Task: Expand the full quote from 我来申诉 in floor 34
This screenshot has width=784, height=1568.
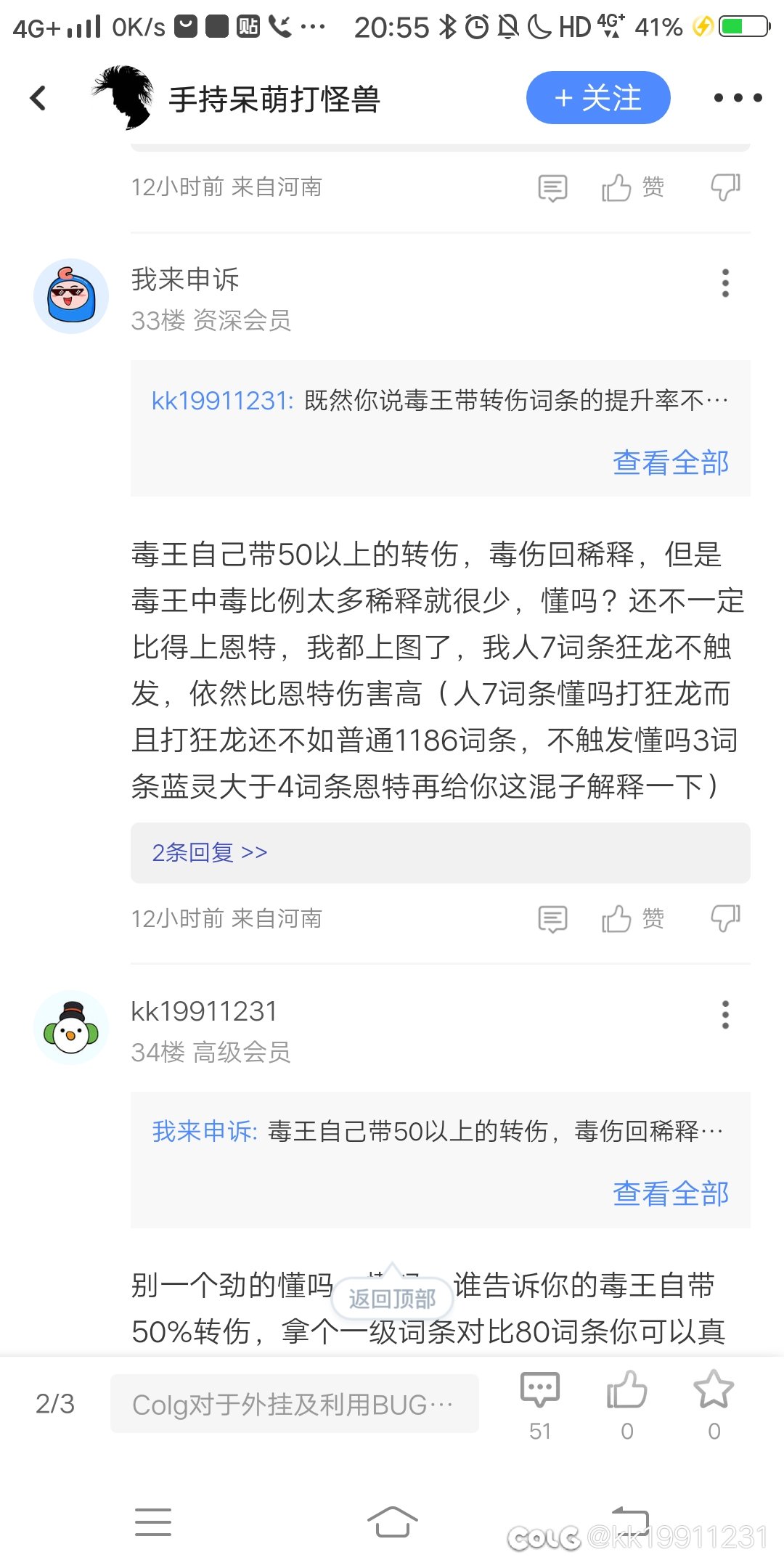Action: click(671, 1194)
